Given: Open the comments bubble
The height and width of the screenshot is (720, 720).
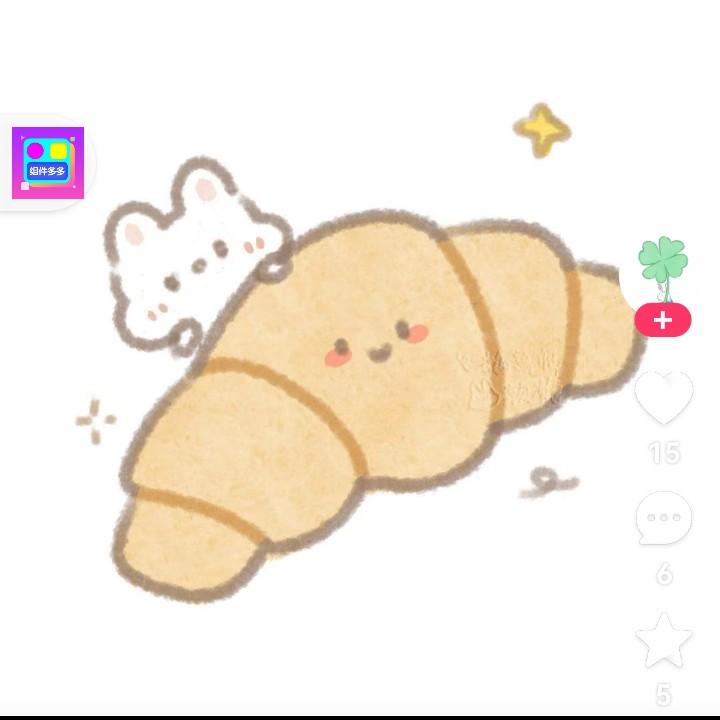Looking at the screenshot, I should (x=664, y=519).
